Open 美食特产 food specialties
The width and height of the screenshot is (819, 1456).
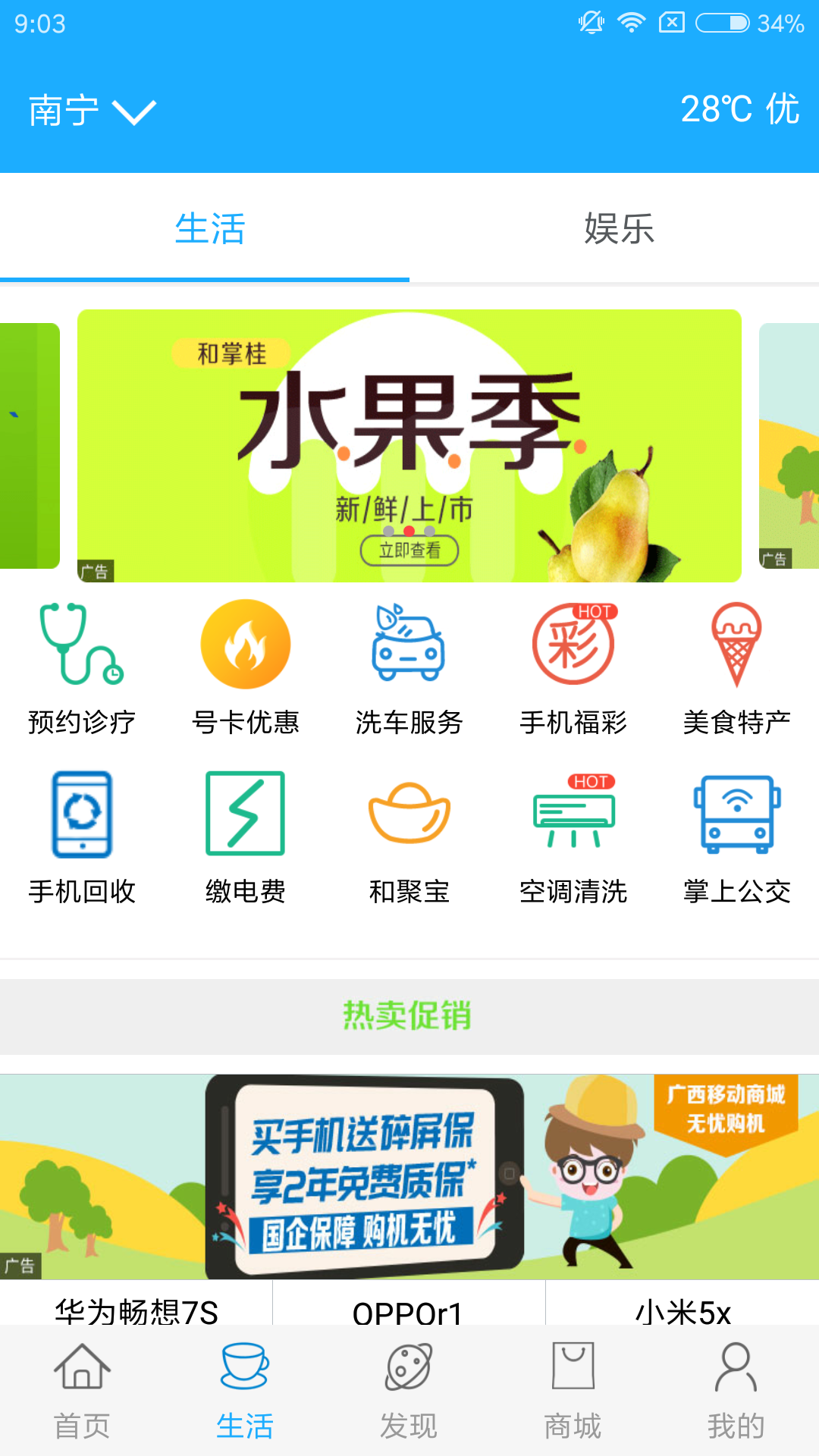[x=736, y=669]
